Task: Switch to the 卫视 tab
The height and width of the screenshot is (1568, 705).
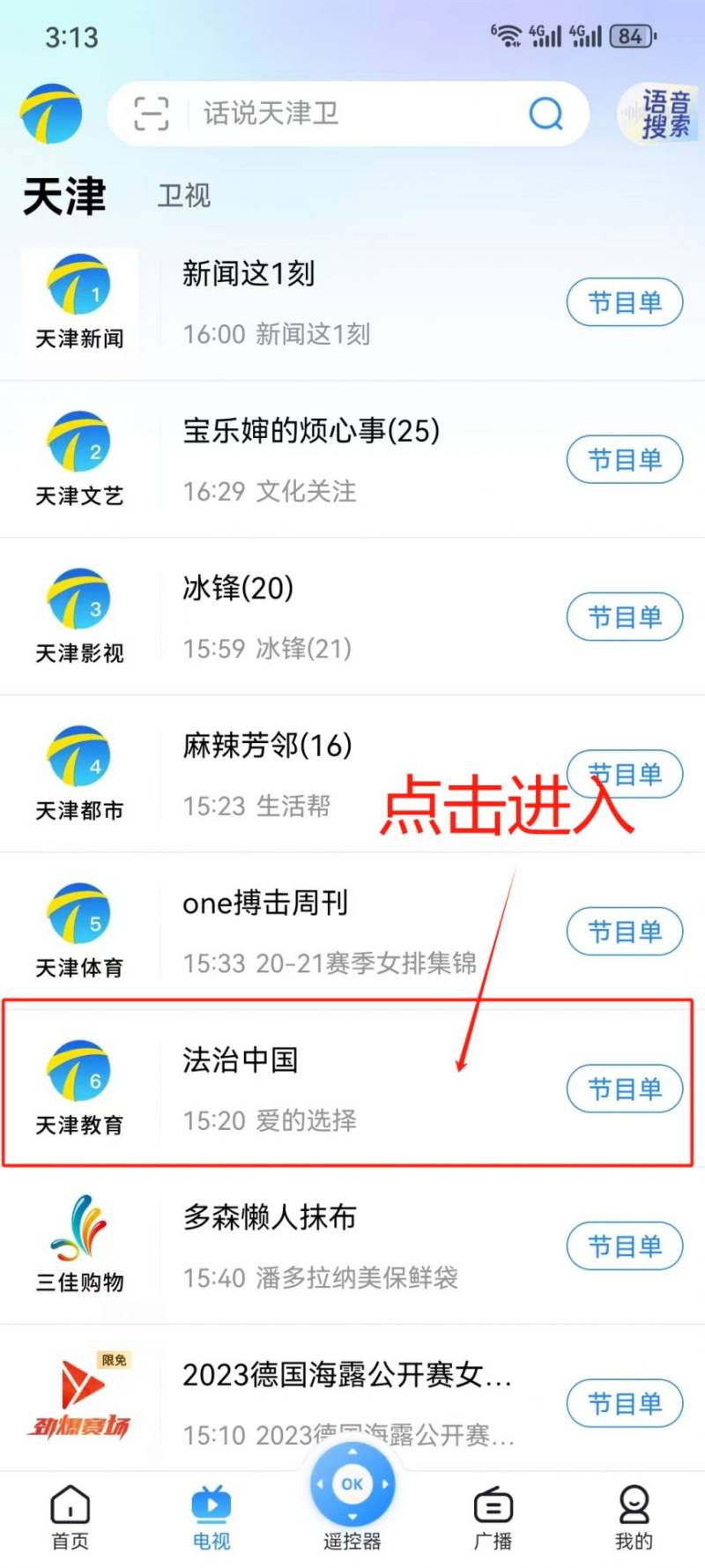Action: 183,196
